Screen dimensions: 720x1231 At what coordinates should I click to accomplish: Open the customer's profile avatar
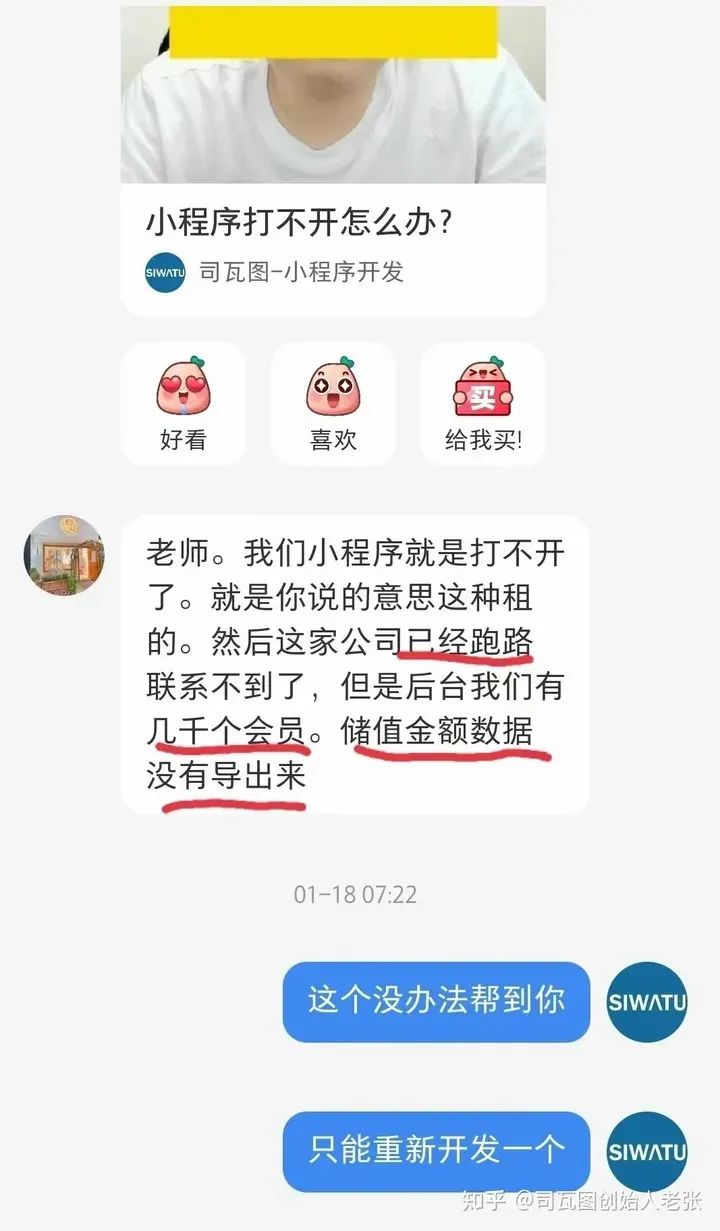click(64, 555)
